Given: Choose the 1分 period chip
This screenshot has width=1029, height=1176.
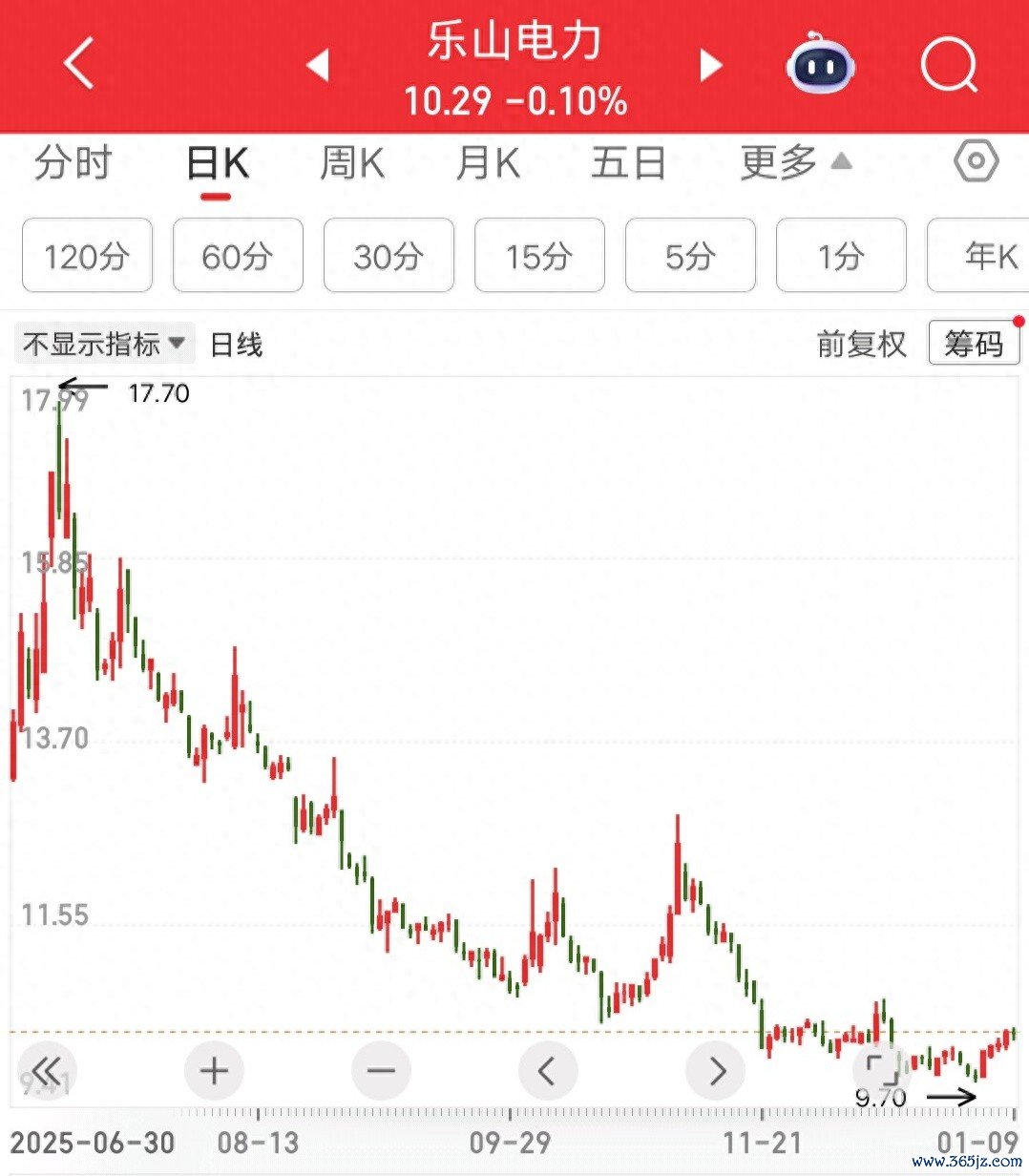Looking at the screenshot, I should [x=841, y=256].
